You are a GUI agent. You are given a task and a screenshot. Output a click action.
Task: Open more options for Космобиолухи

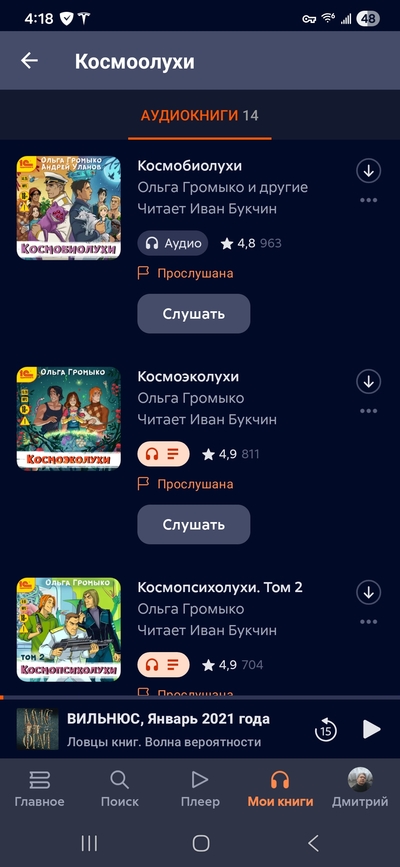point(368,200)
